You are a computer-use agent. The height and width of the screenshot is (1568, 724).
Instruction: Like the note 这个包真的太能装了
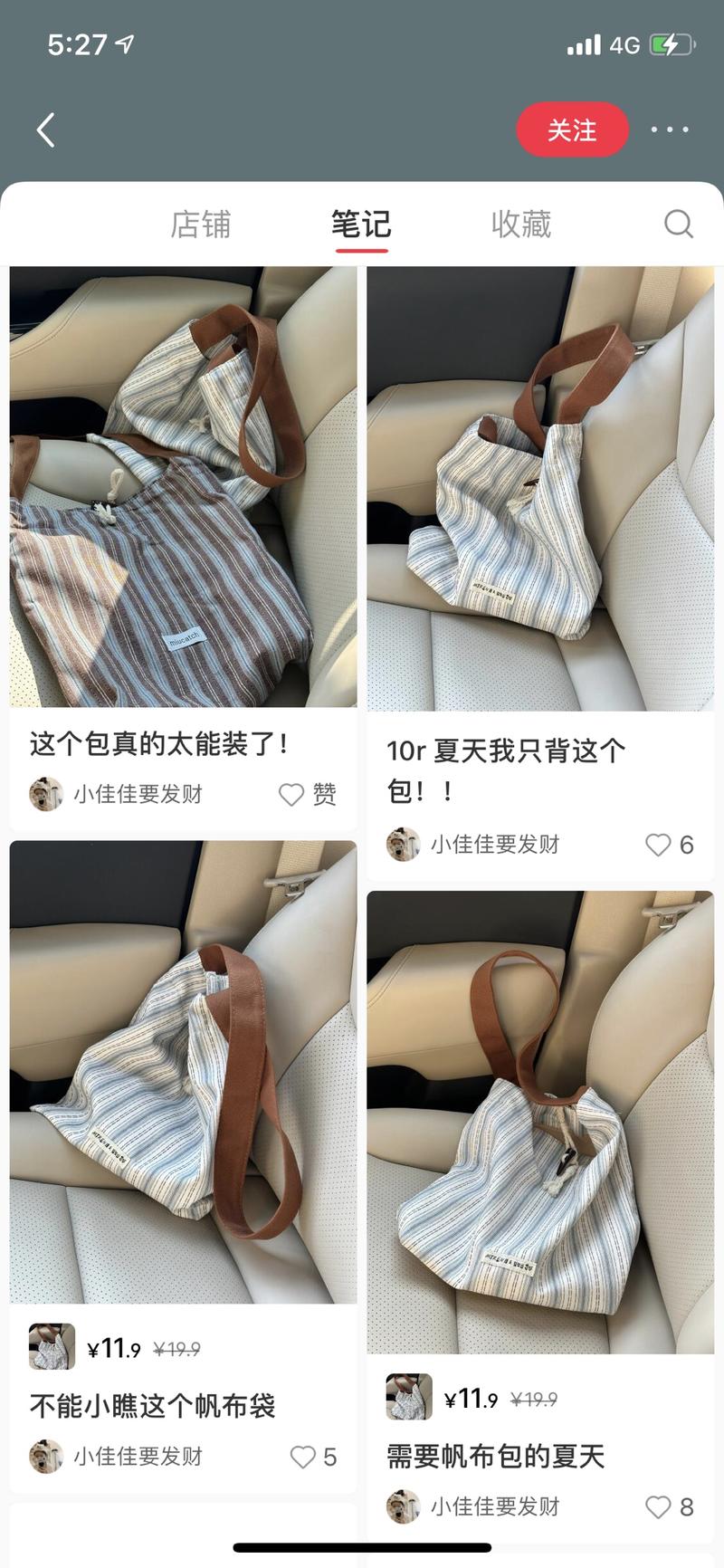291,795
